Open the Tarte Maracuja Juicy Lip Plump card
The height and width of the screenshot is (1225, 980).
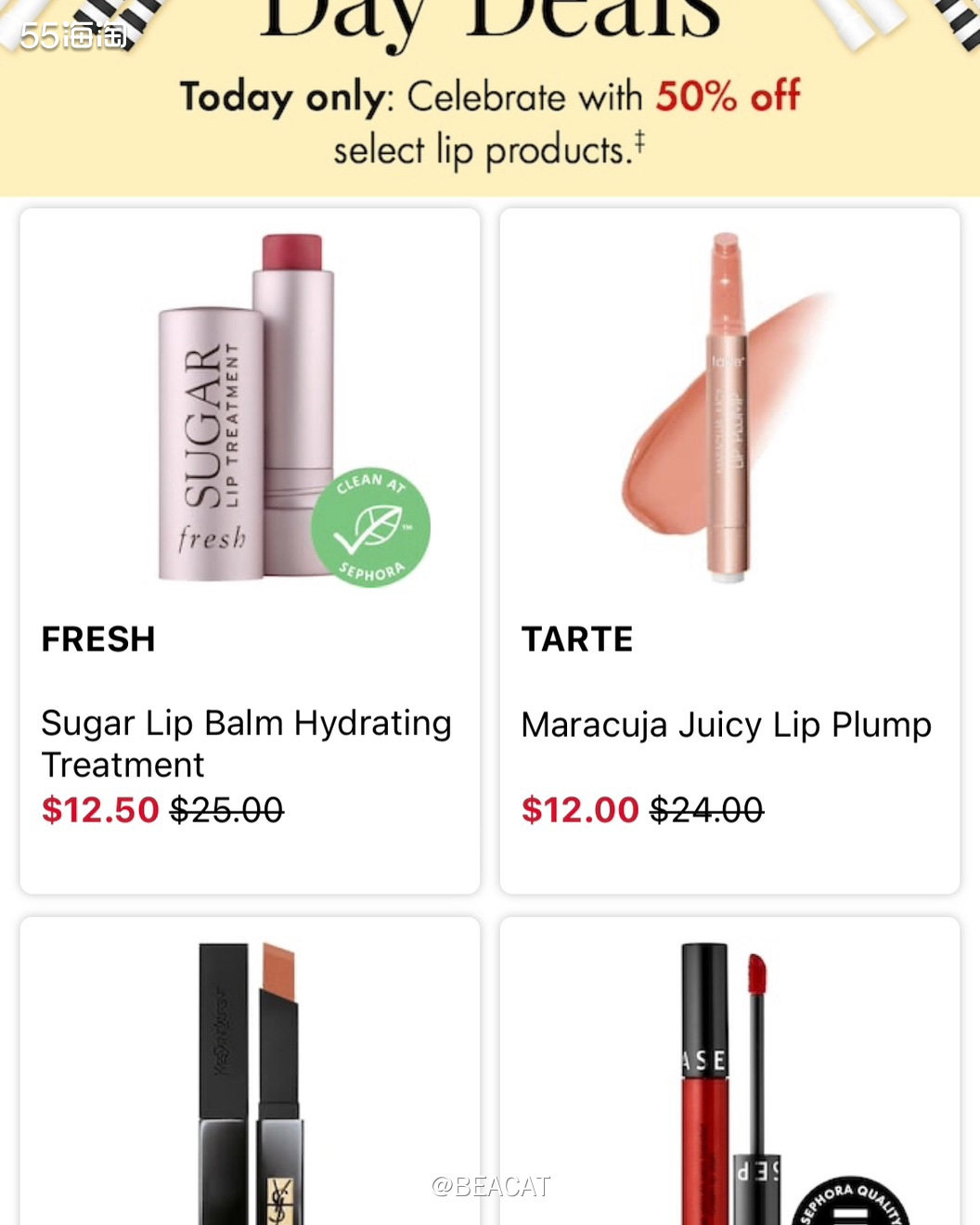point(729,549)
